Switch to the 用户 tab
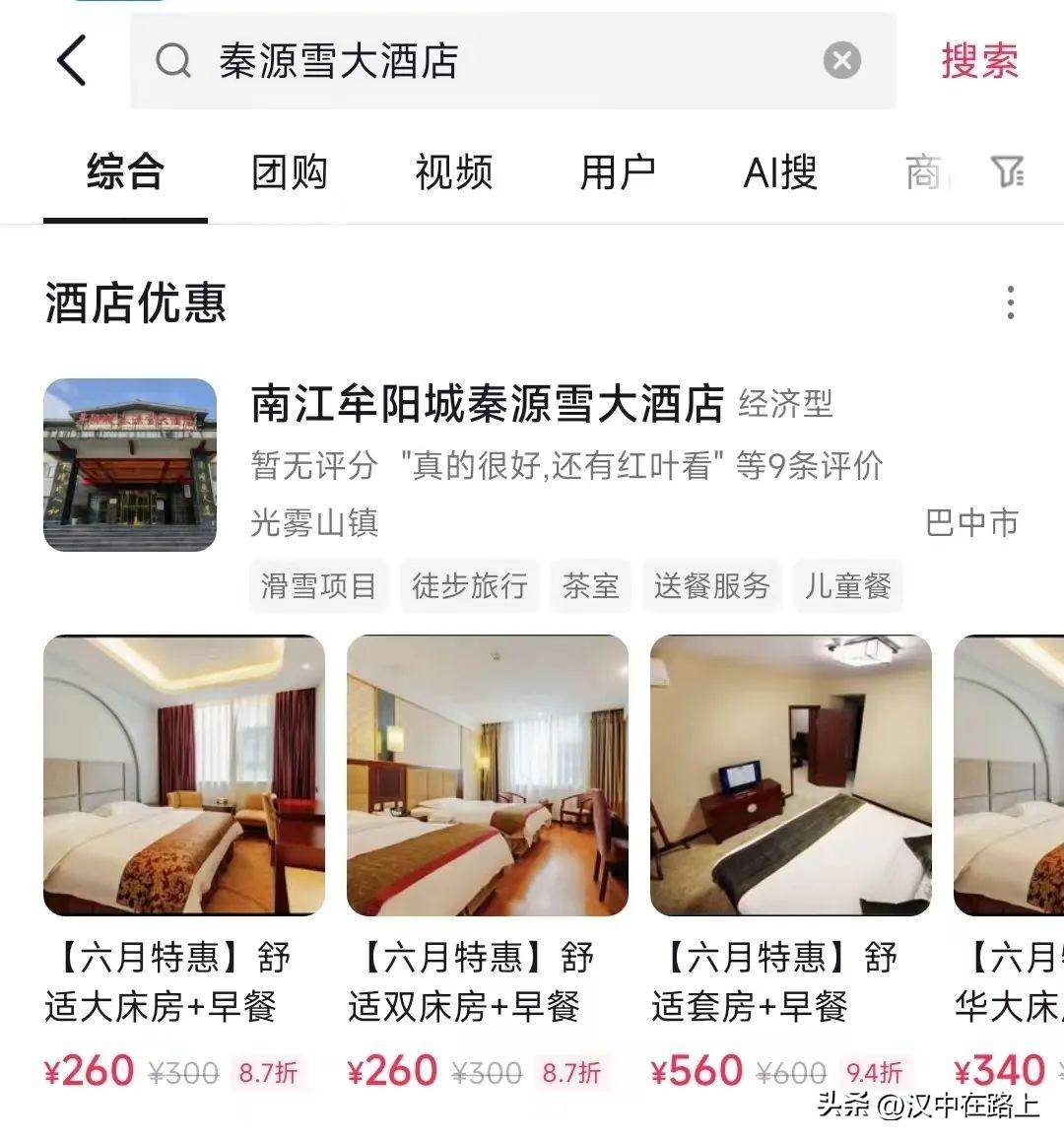 pyautogui.click(x=617, y=172)
